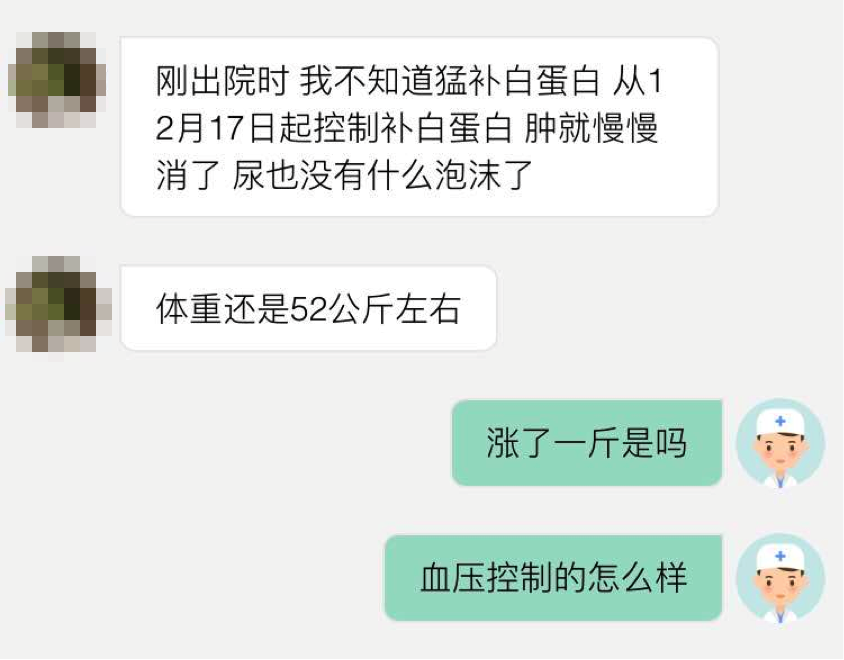The width and height of the screenshot is (844, 660).
Task: Open doctor avatar beside 涨了一斤是吗
Action: (780, 443)
